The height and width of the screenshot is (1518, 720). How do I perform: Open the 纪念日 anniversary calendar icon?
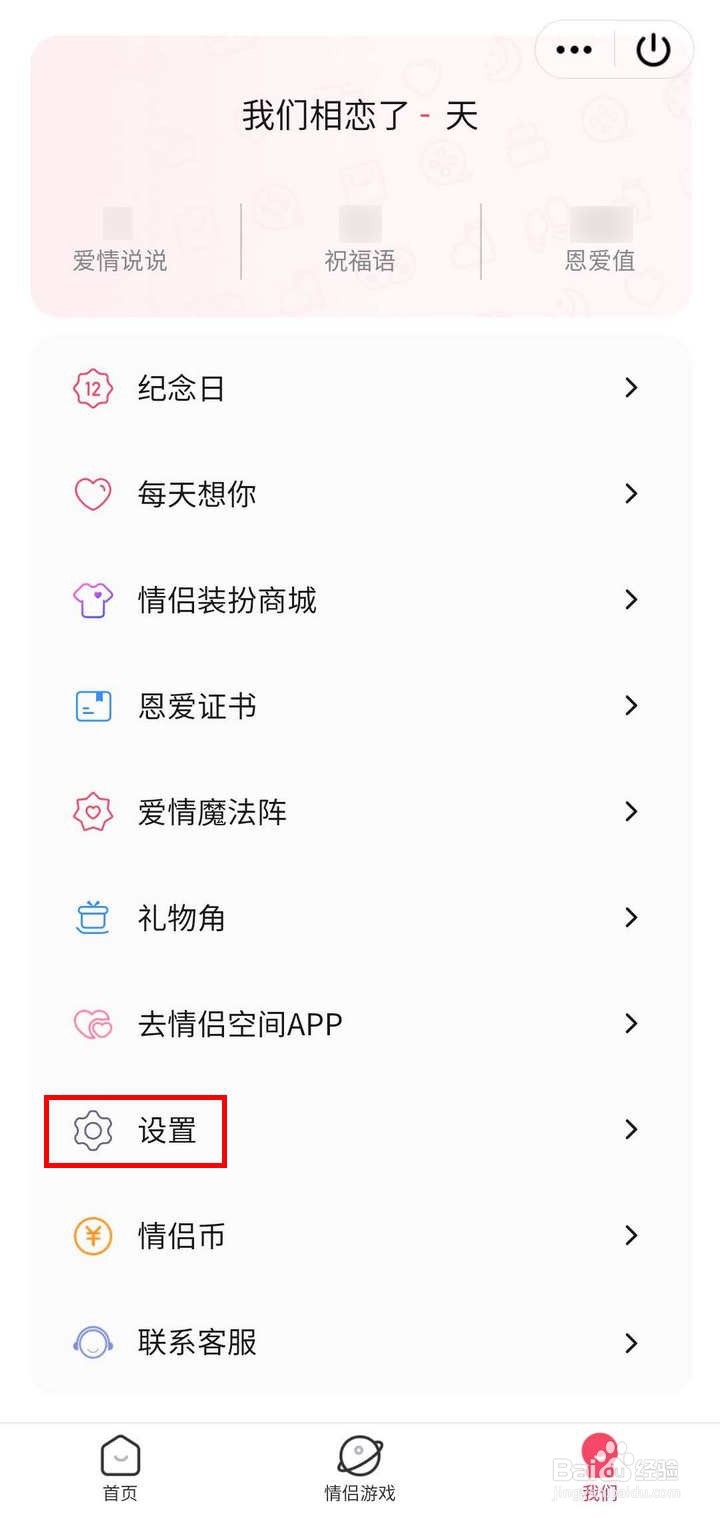[x=92, y=389]
